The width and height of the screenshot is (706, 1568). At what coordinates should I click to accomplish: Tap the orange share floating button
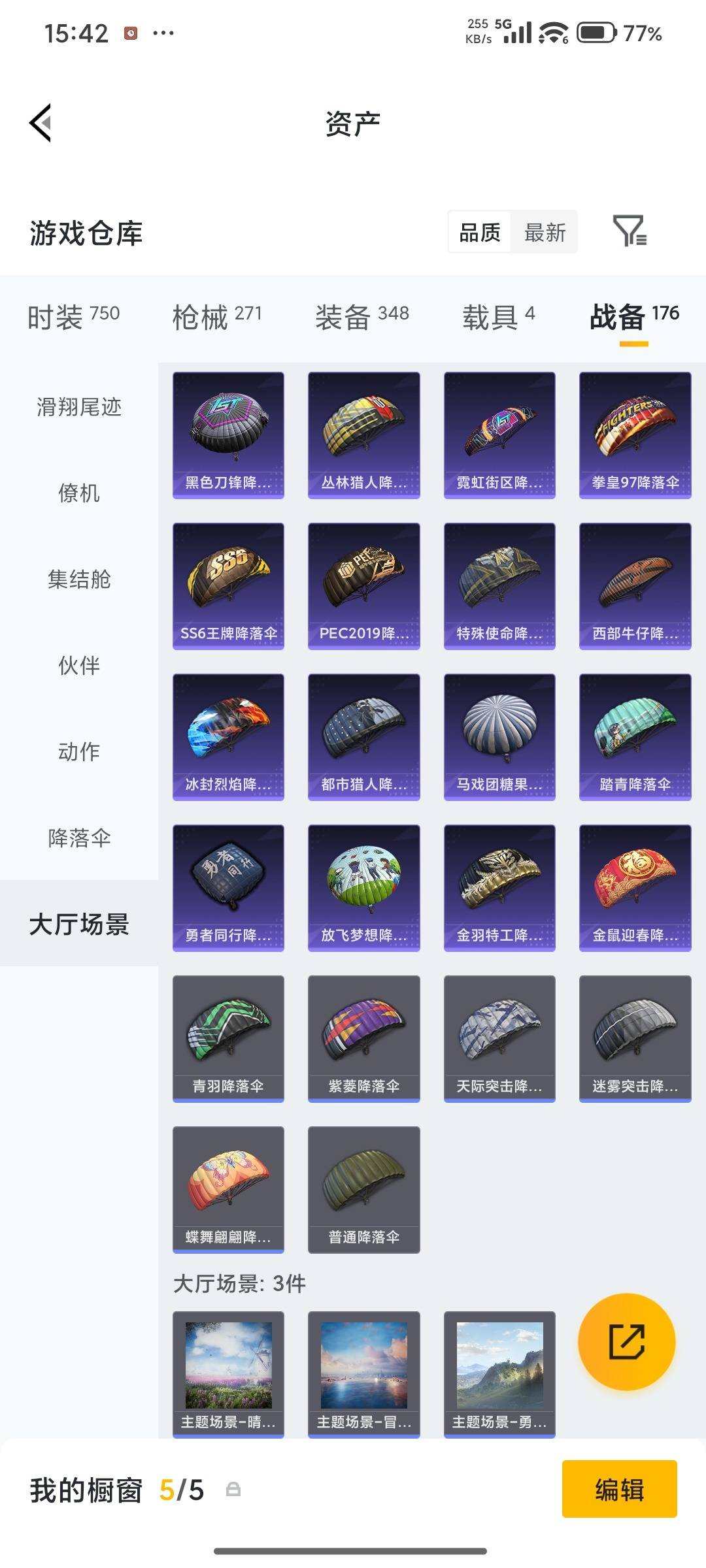tap(626, 1341)
